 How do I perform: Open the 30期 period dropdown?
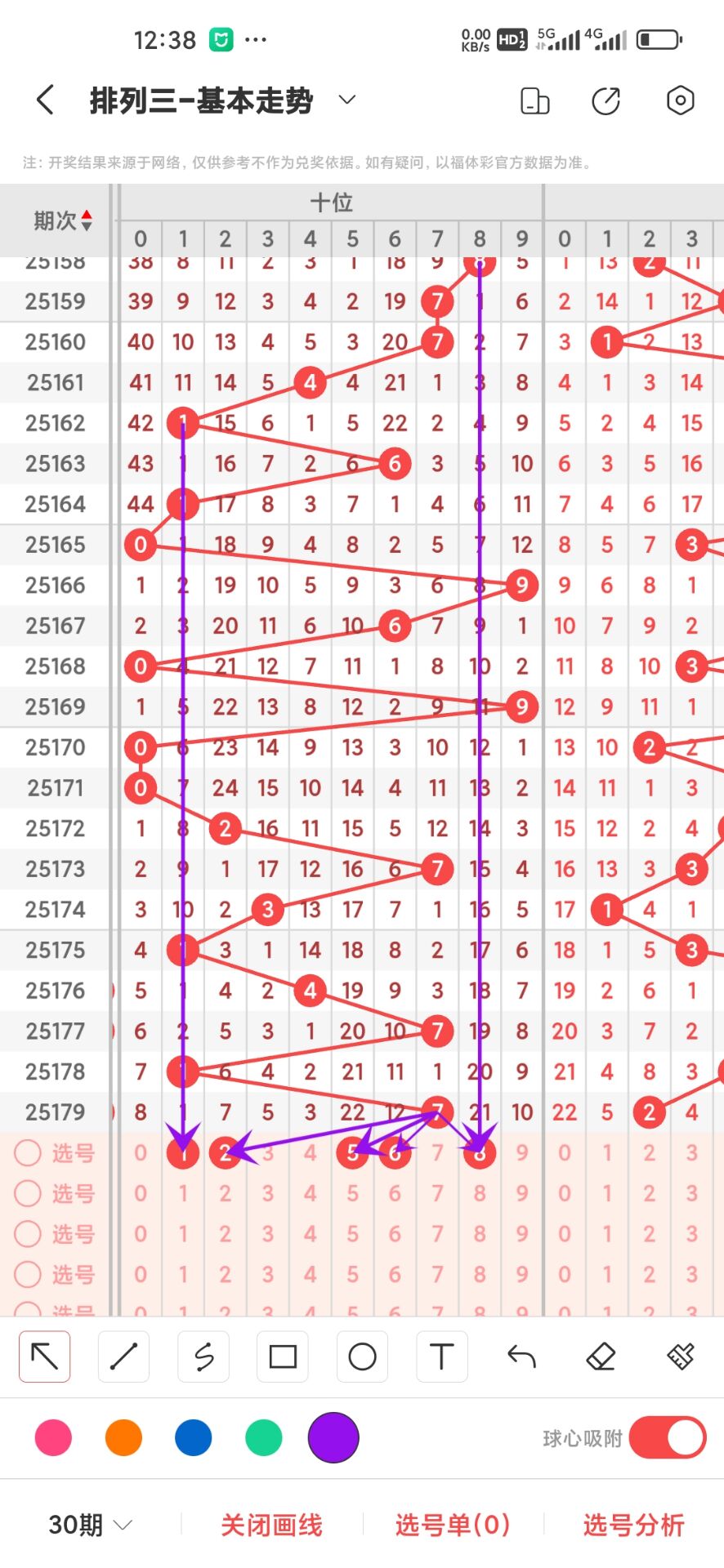tap(90, 1525)
